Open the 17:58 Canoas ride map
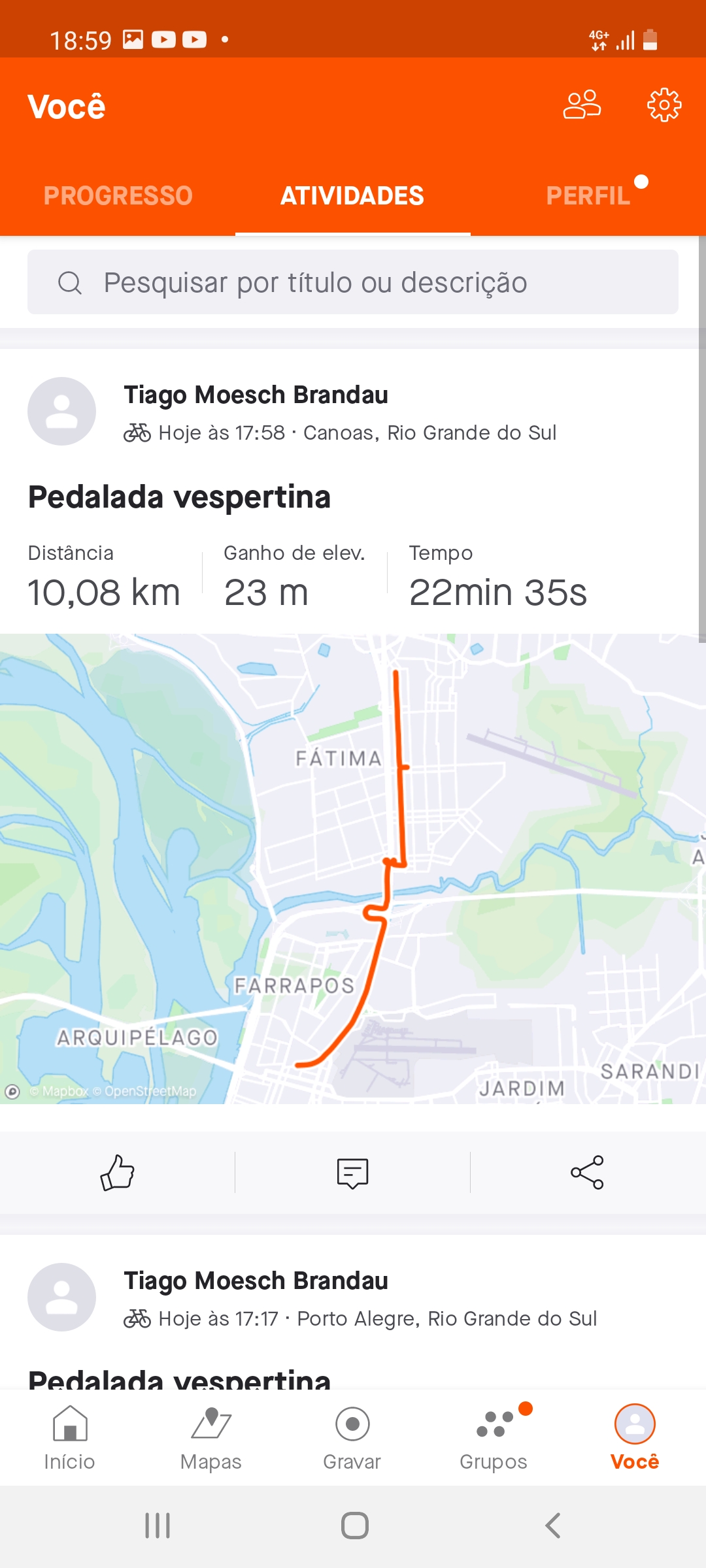The width and height of the screenshot is (706, 1568). tap(353, 869)
